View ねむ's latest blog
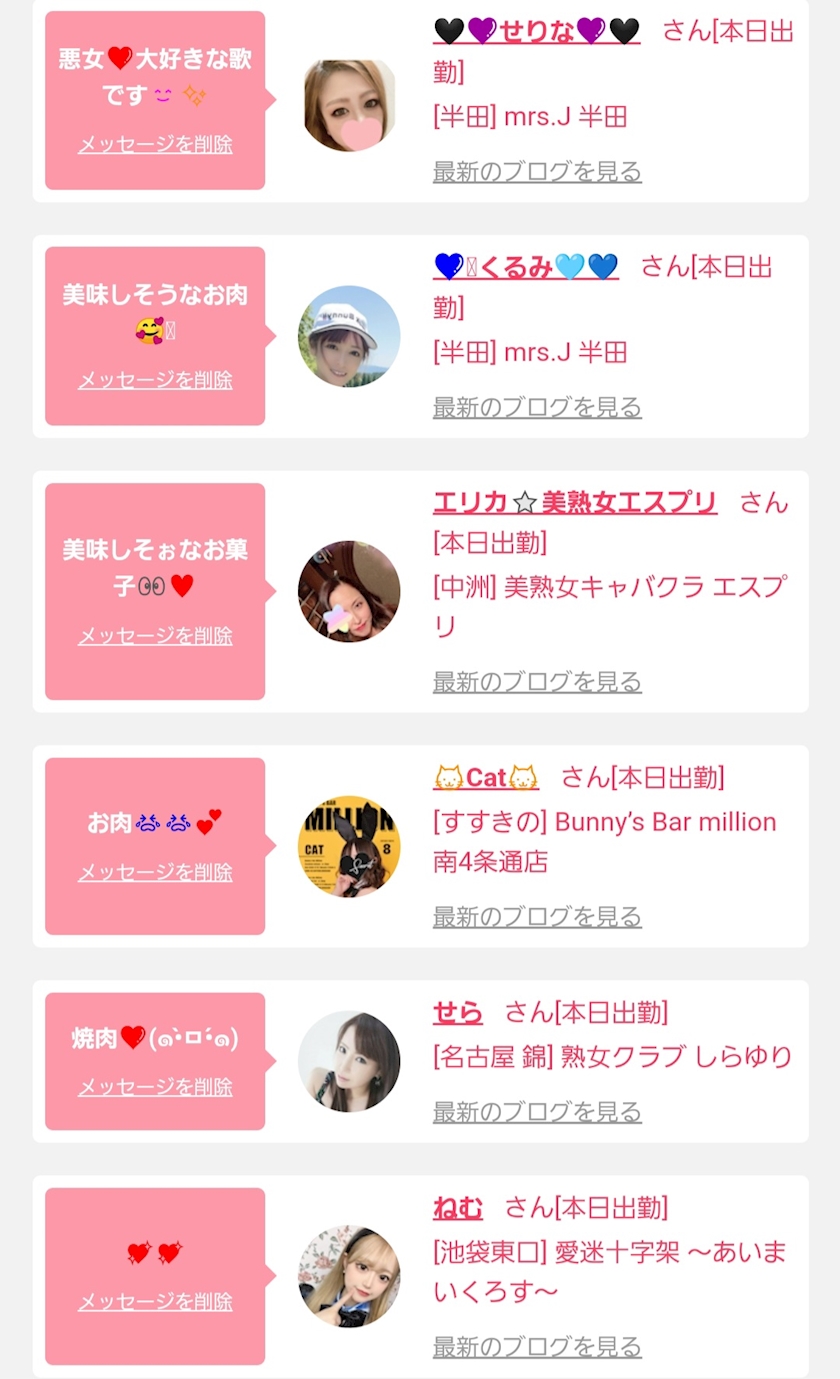 [537, 1346]
